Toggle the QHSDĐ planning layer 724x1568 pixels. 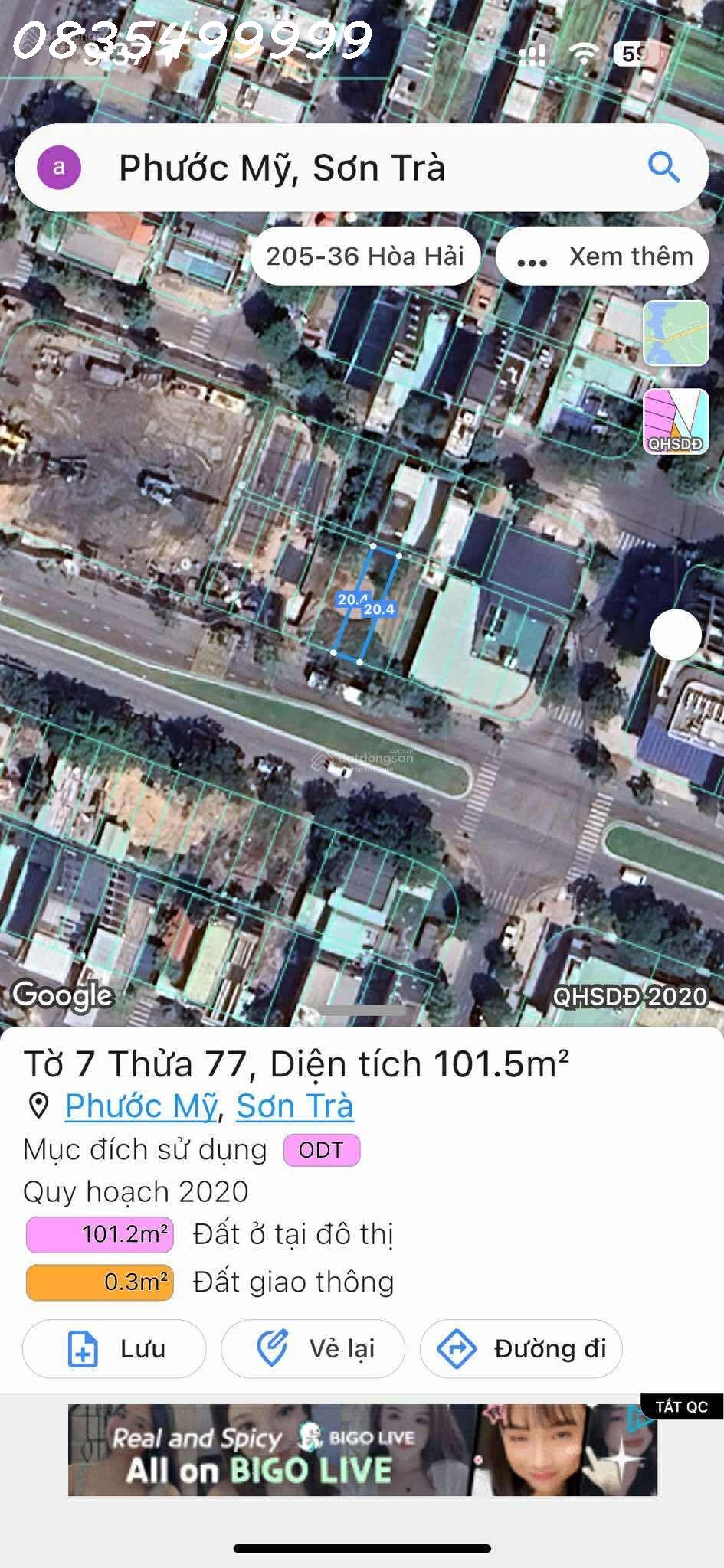(675, 422)
